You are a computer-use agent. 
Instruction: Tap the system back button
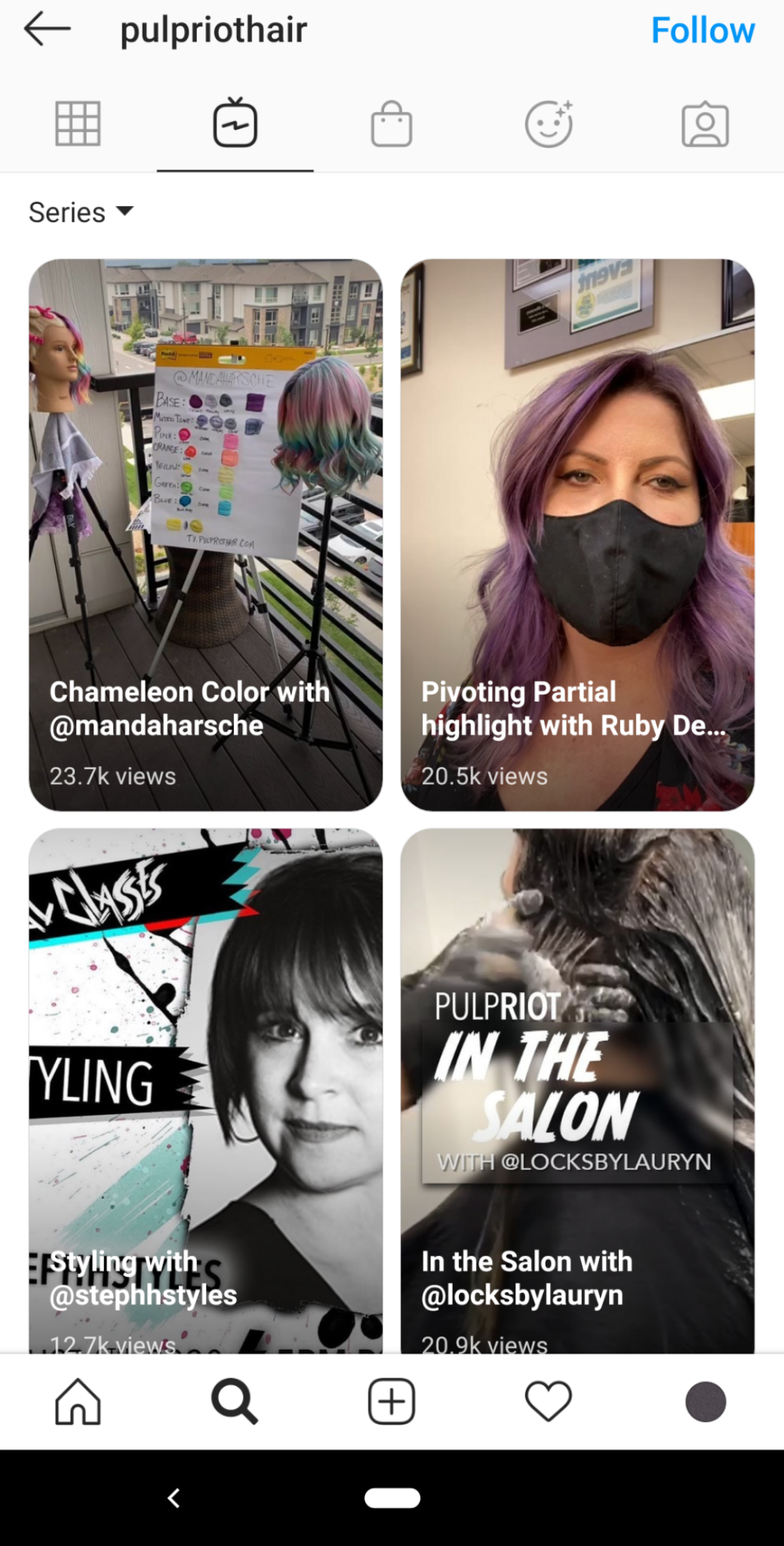pos(174,1498)
